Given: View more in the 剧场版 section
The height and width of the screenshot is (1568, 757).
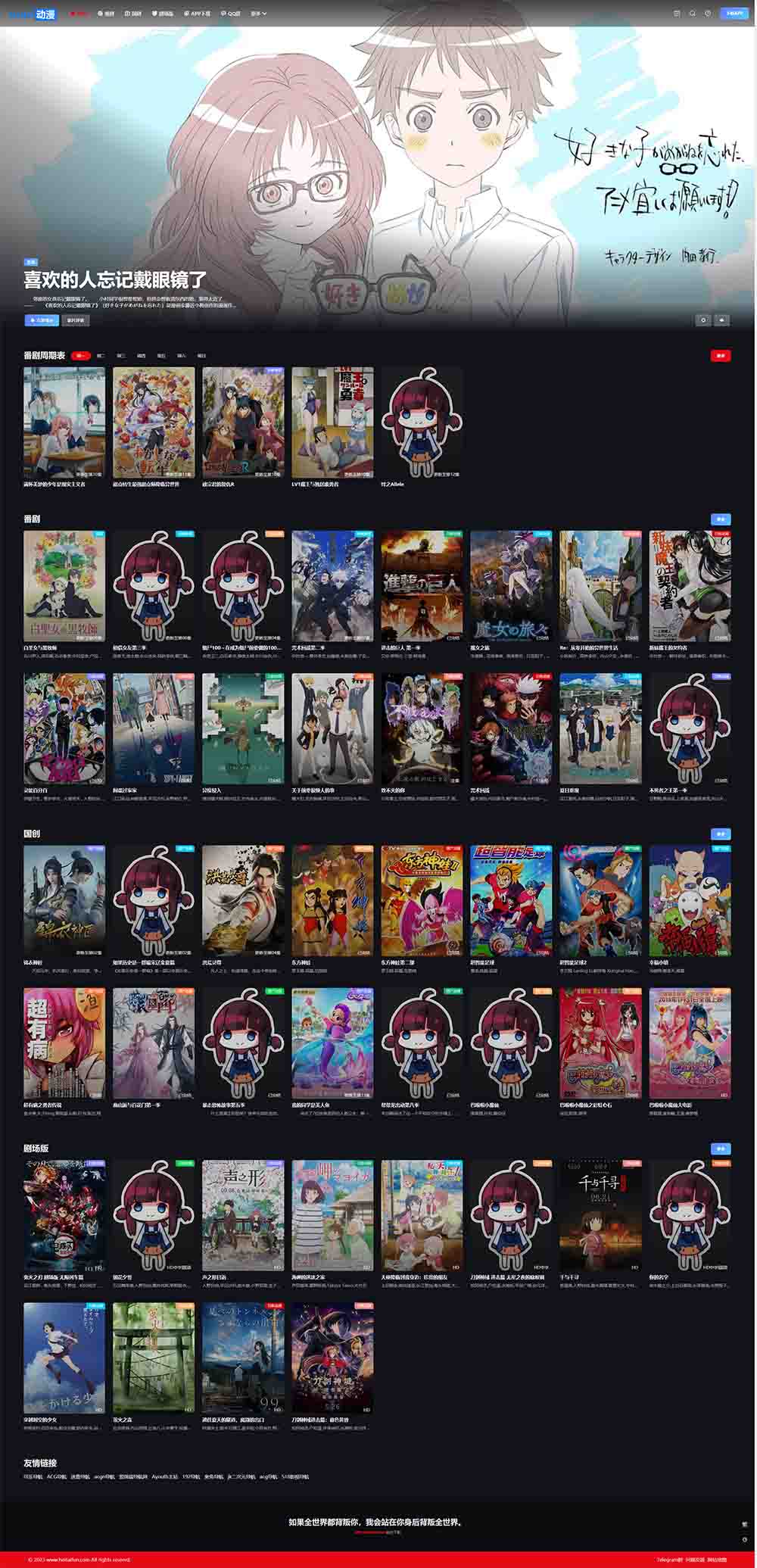Looking at the screenshot, I should (720, 1148).
